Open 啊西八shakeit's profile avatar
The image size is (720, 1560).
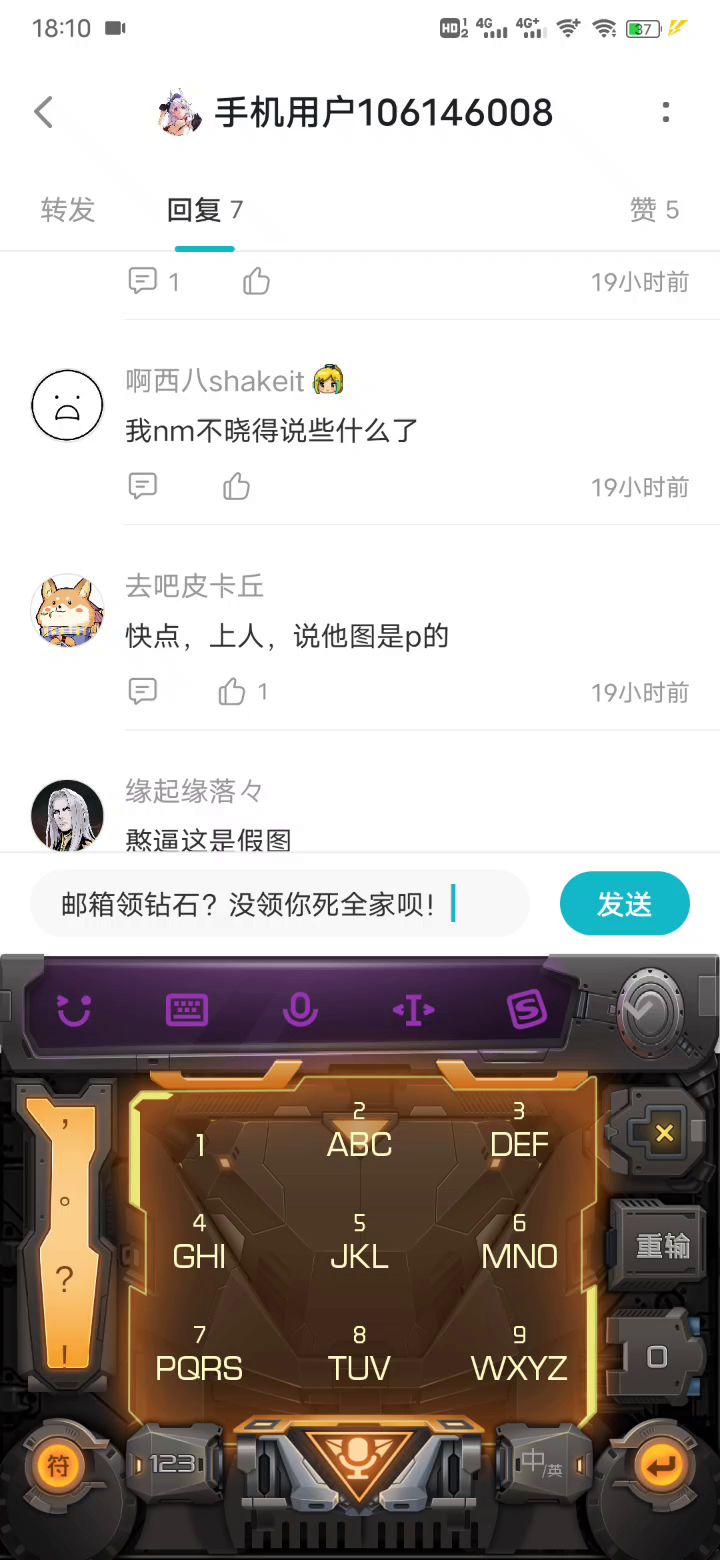67,405
